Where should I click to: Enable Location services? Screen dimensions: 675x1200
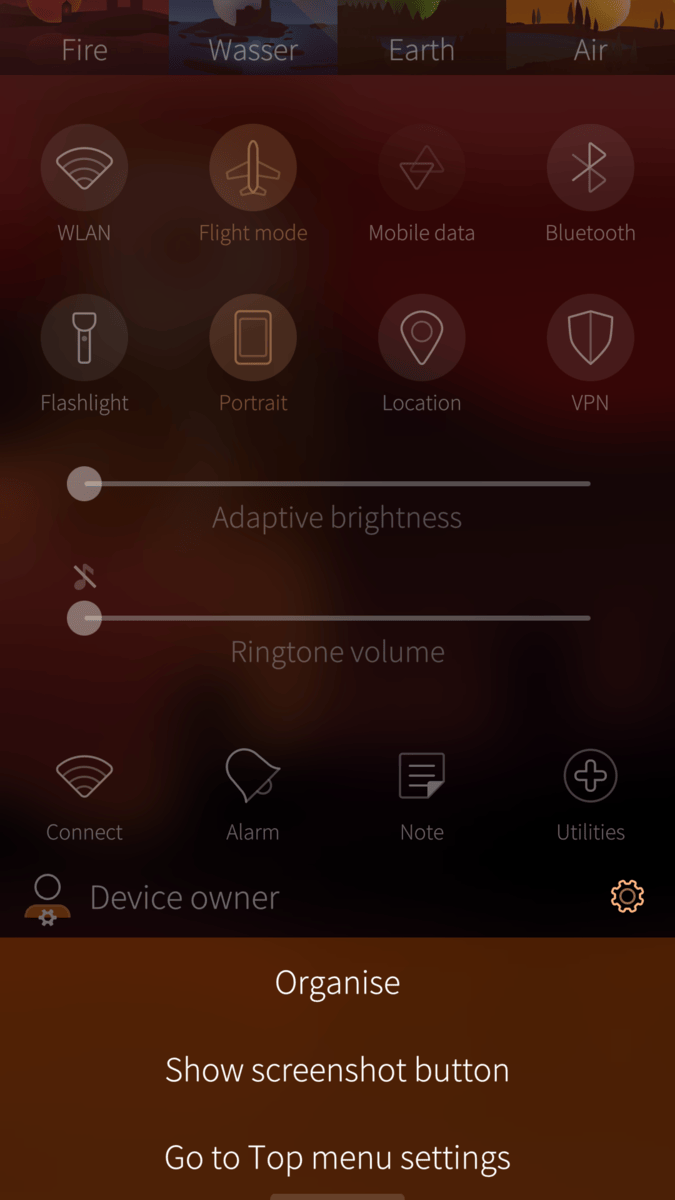pos(421,338)
